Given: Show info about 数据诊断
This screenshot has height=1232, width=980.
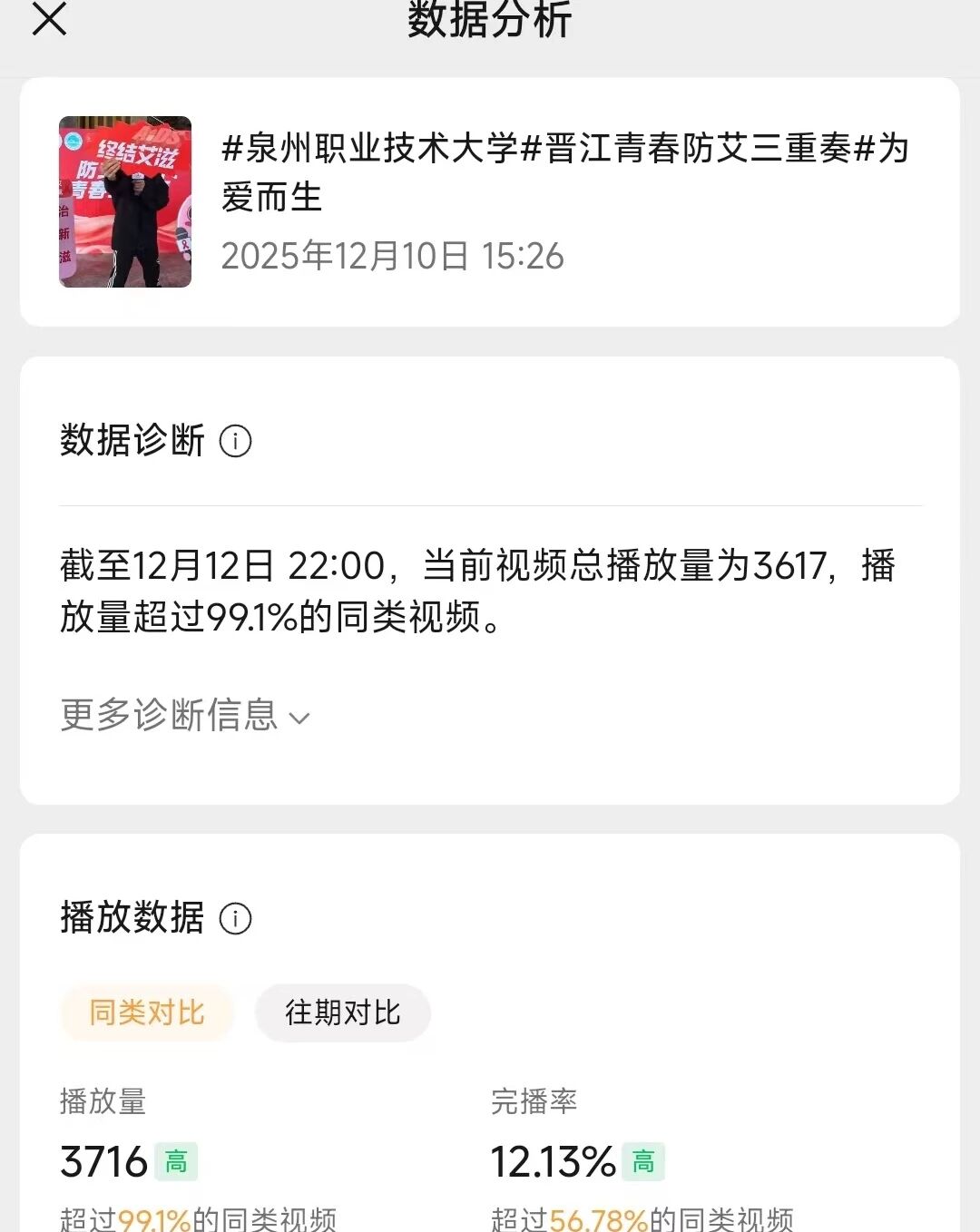Looking at the screenshot, I should [236, 442].
